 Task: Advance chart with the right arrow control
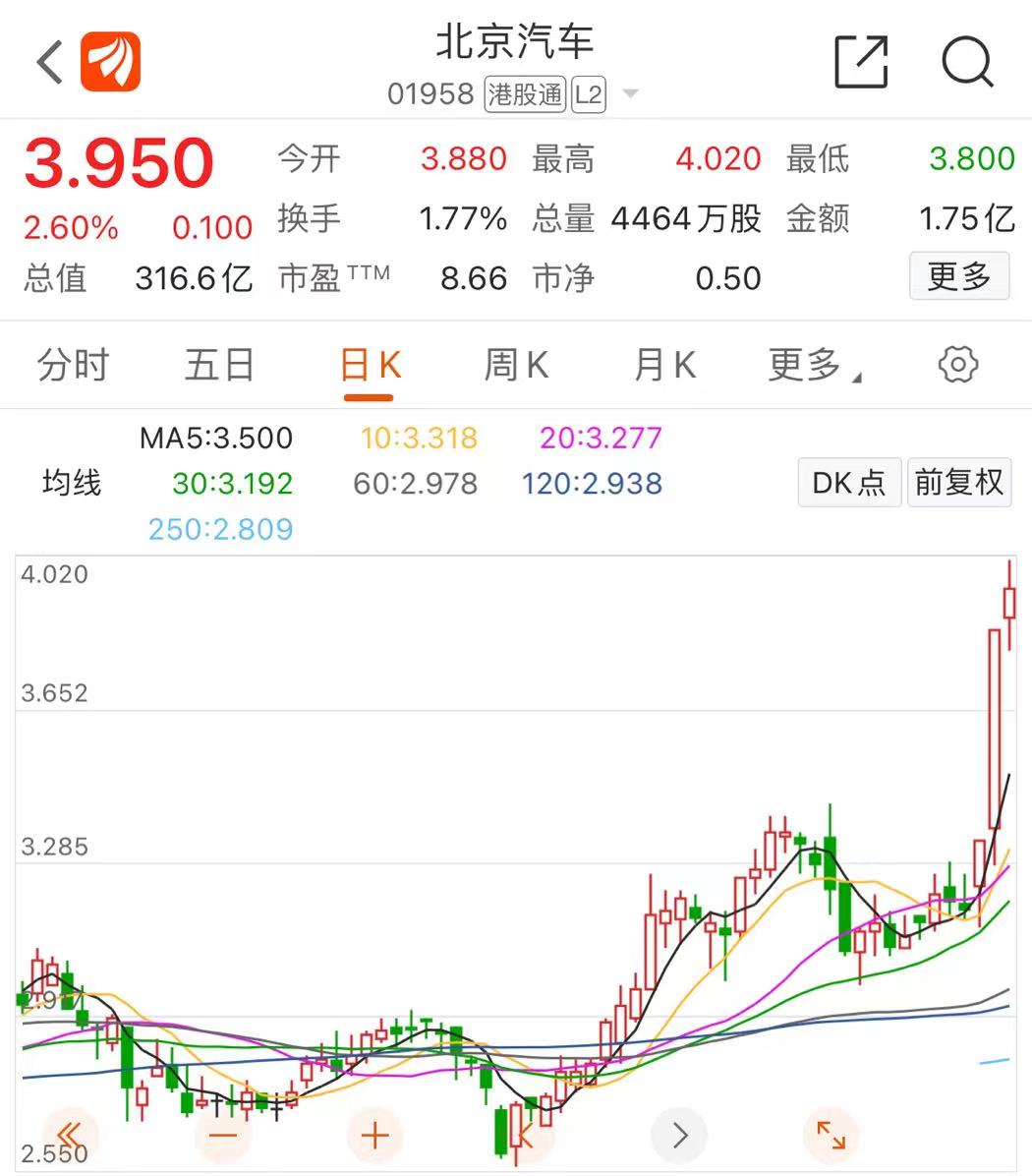point(678,1135)
